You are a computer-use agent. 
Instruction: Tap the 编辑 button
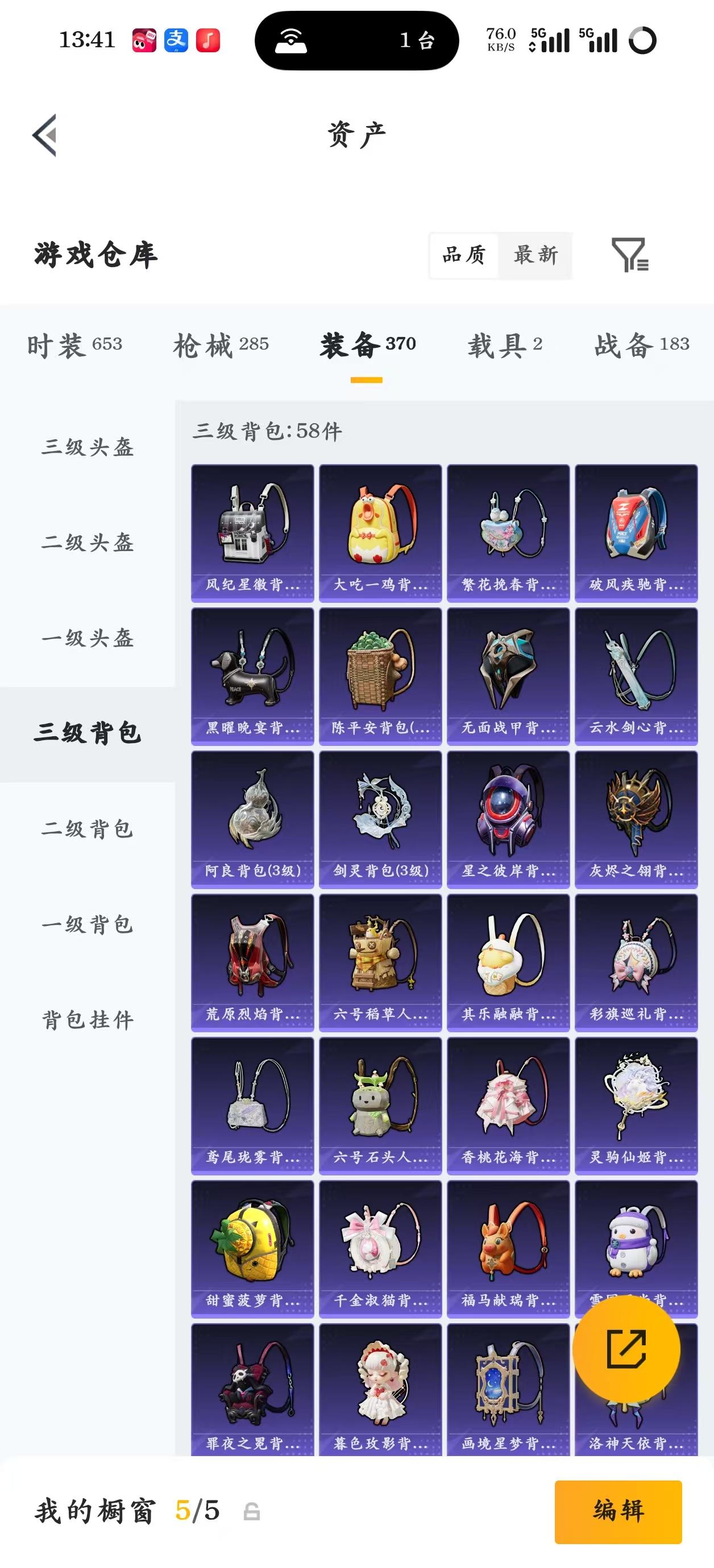click(x=618, y=1511)
